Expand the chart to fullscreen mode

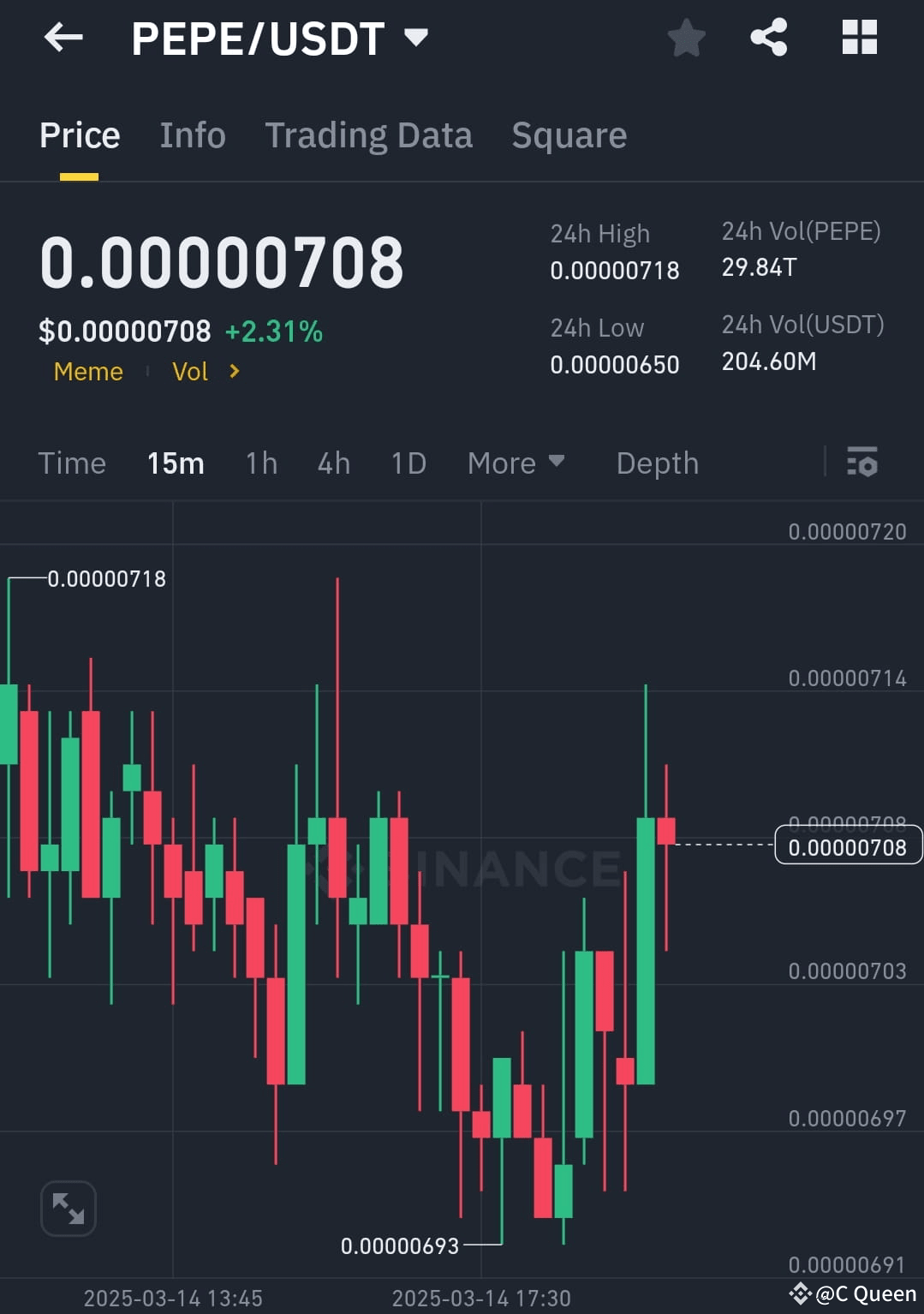[68, 1208]
